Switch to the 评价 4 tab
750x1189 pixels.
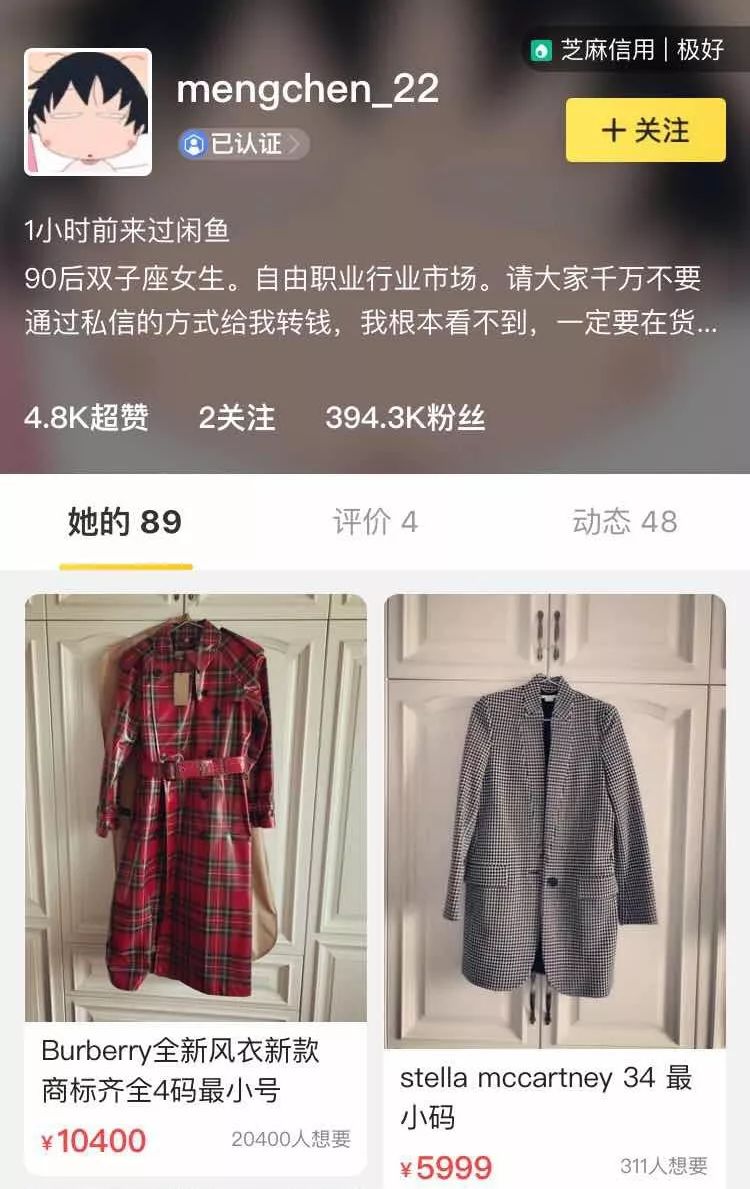point(375,521)
